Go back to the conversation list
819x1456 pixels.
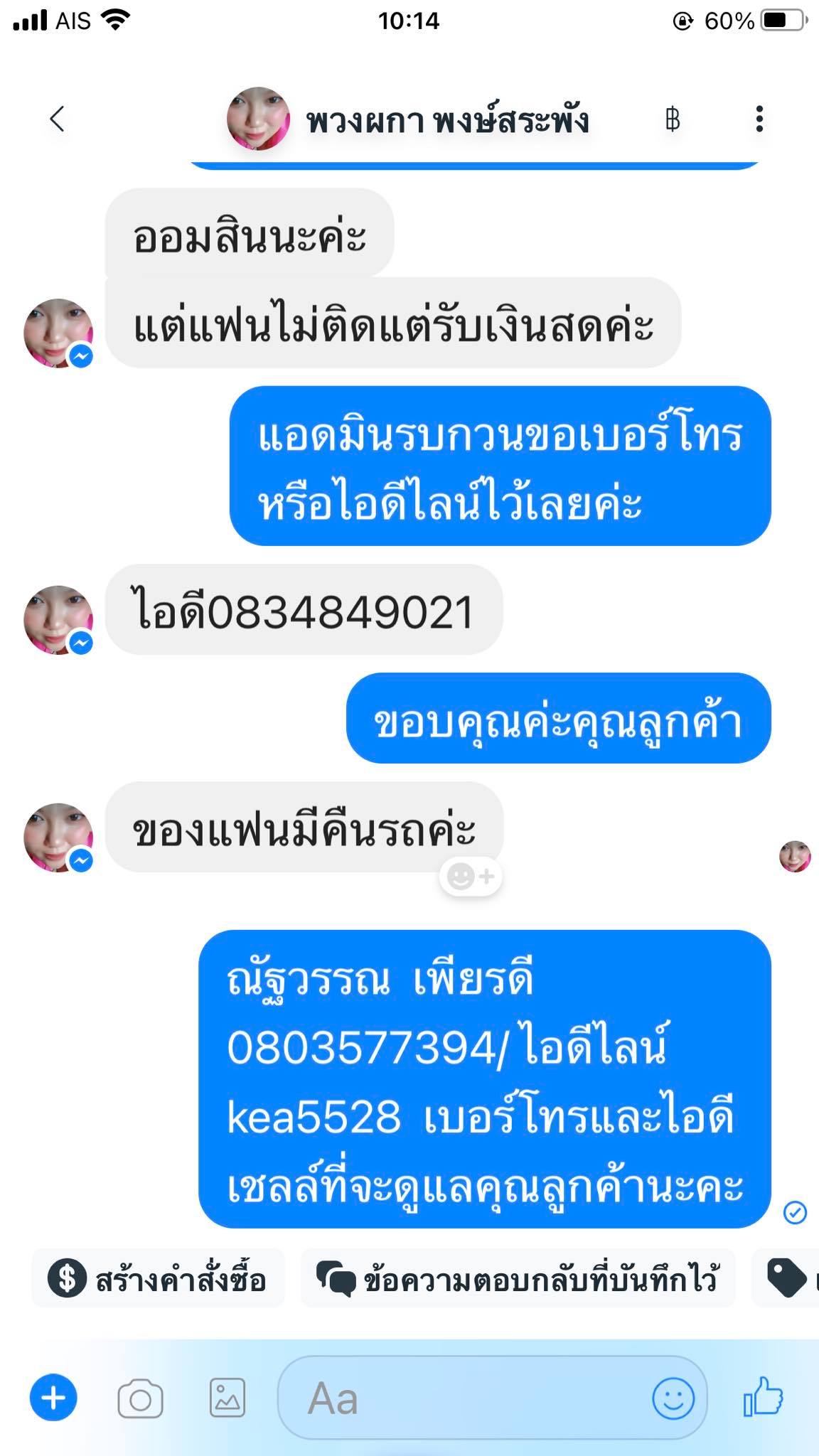pyautogui.click(x=57, y=119)
